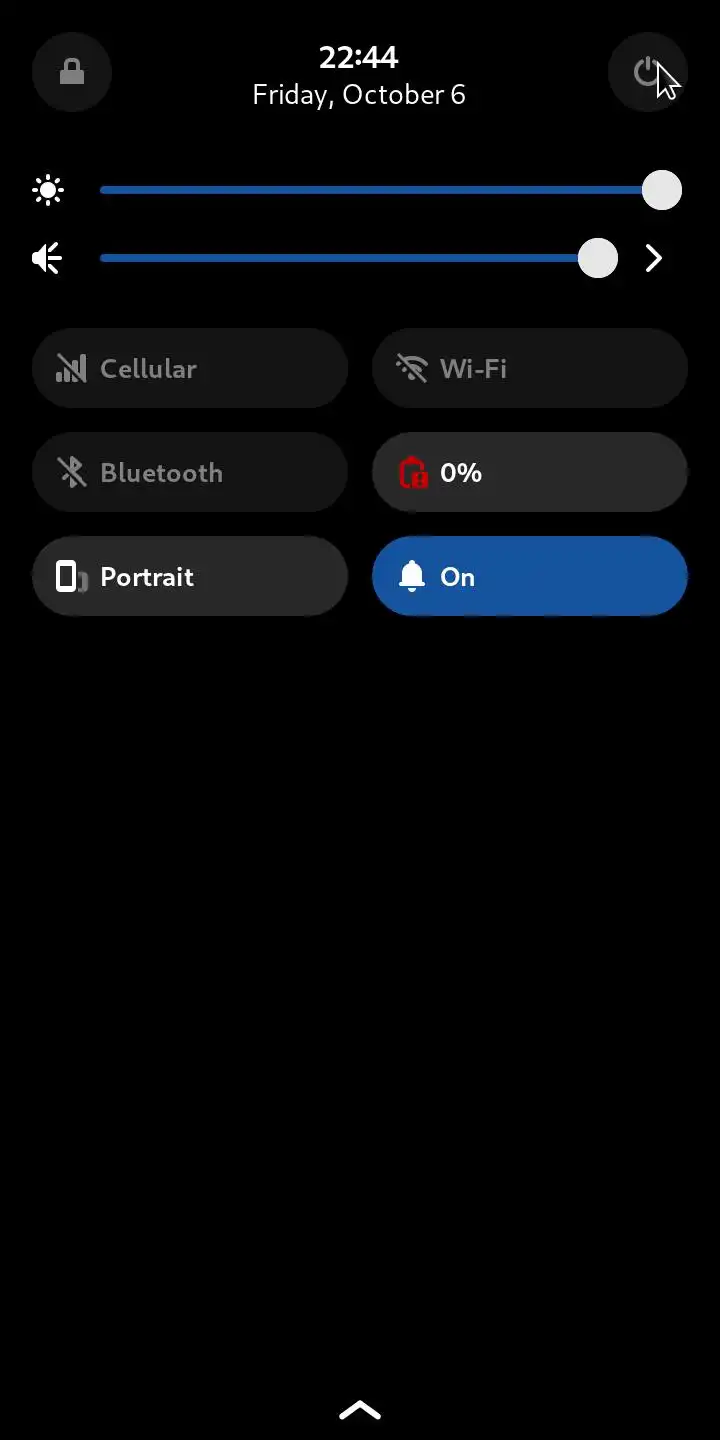Enable the Wi-Fi quick setting
Image resolution: width=720 pixels, height=1440 pixels.
click(529, 368)
